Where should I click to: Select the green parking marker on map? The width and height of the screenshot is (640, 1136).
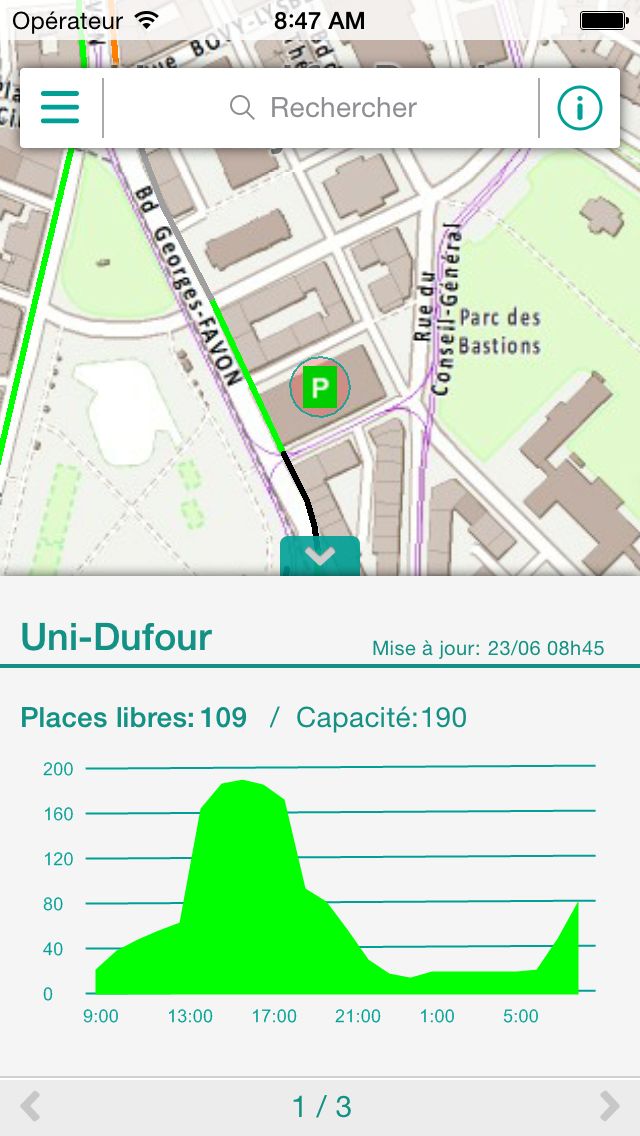click(x=319, y=387)
